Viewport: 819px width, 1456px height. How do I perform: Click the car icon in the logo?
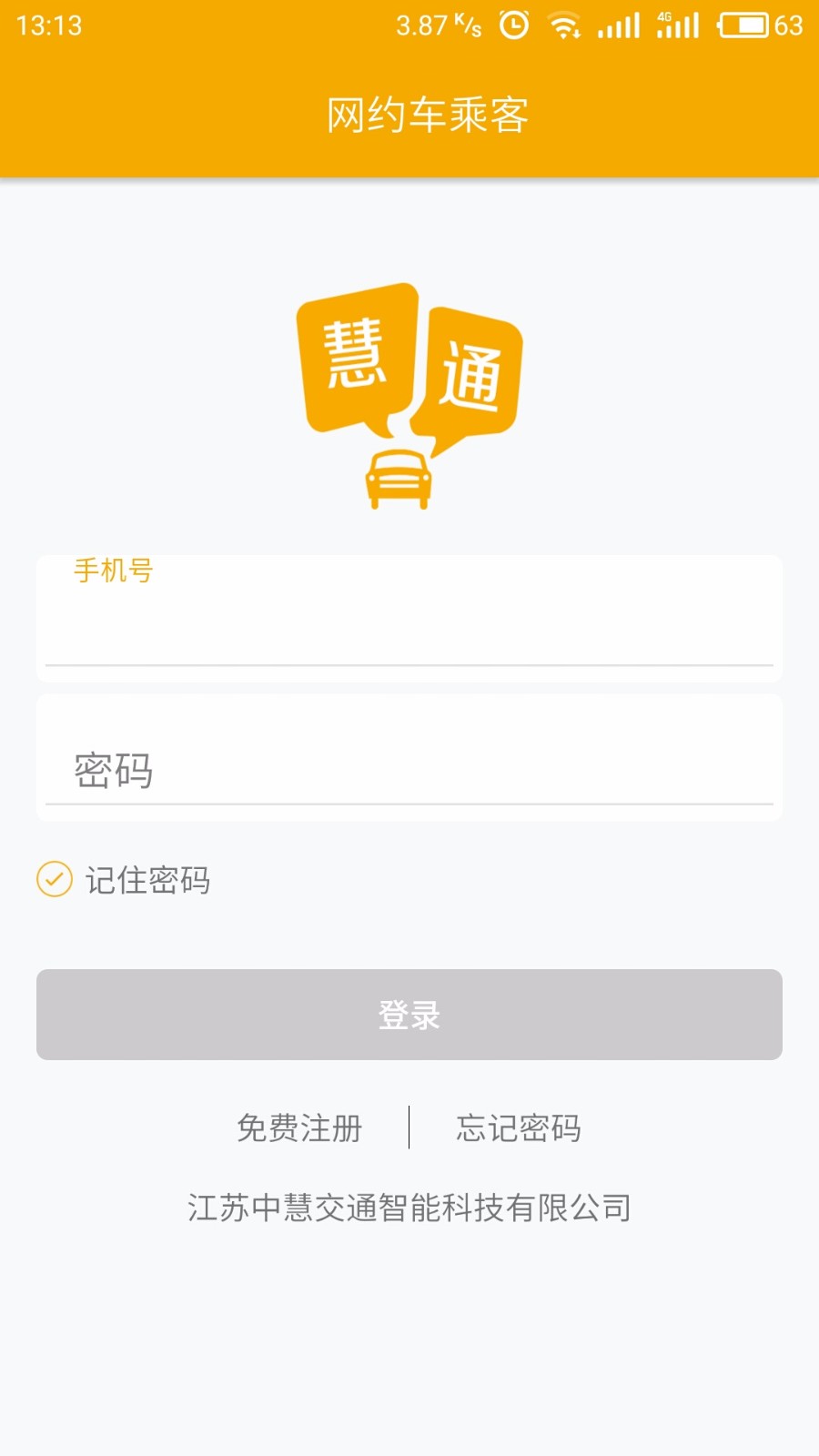coord(400,478)
